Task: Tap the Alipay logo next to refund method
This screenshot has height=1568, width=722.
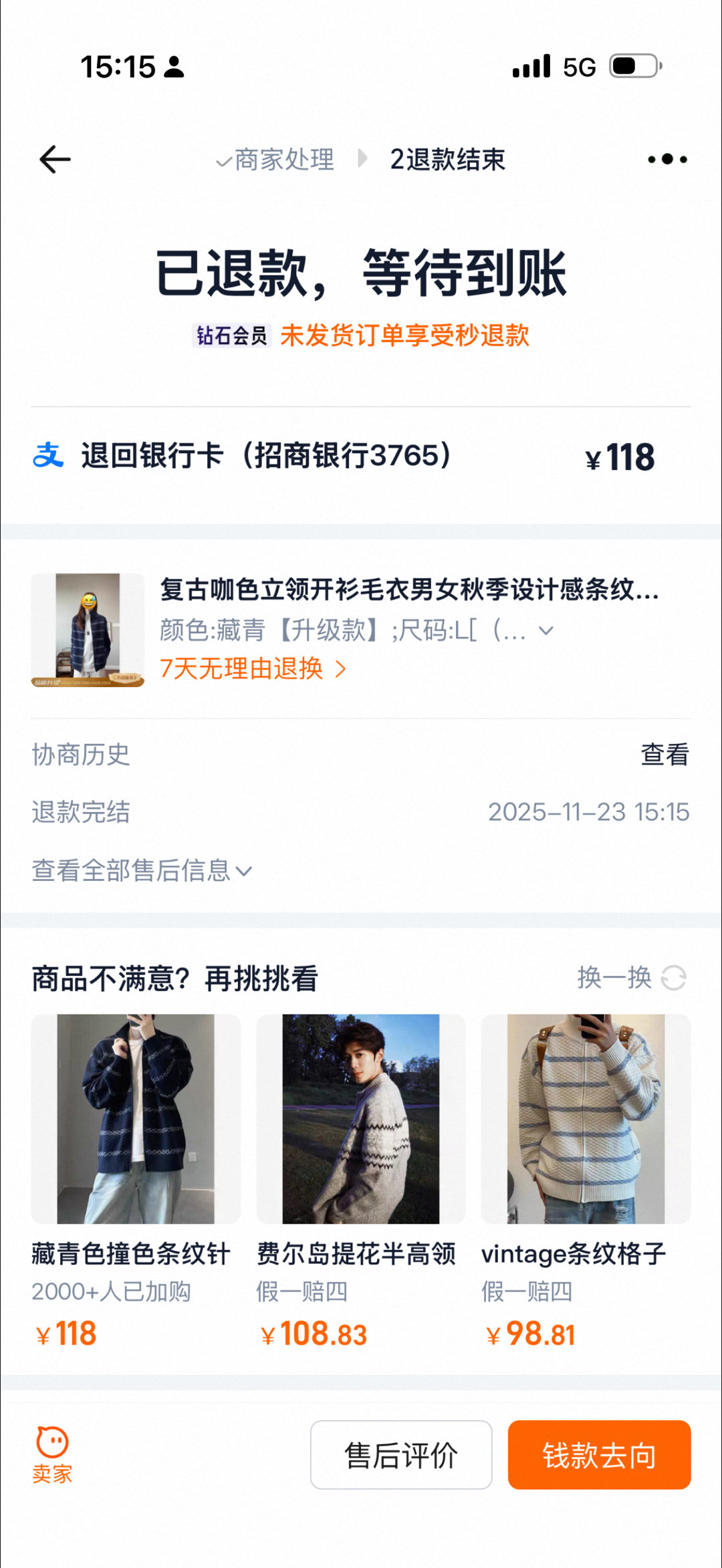Action: [47, 456]
